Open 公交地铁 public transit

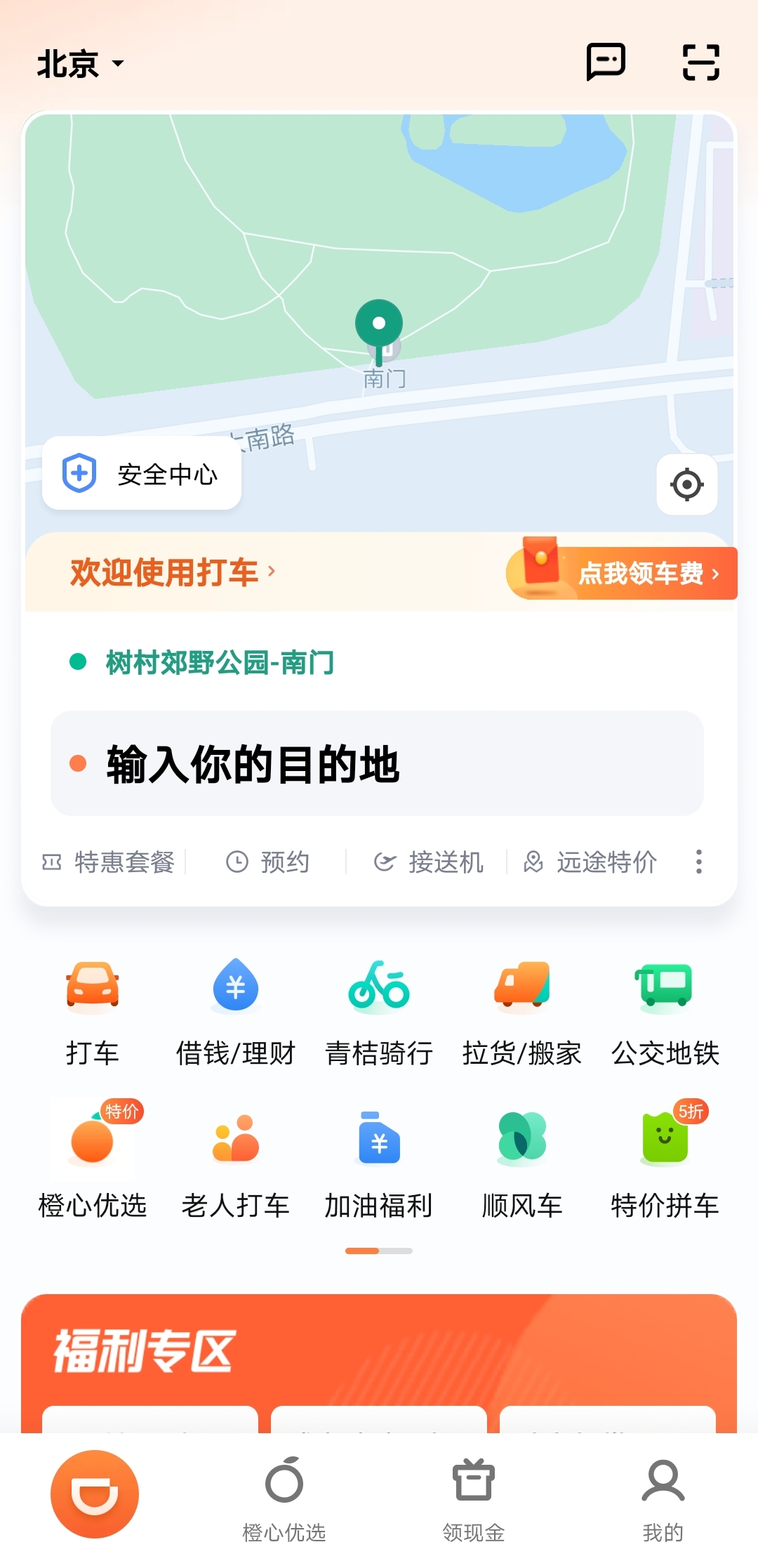(665, 1011)
